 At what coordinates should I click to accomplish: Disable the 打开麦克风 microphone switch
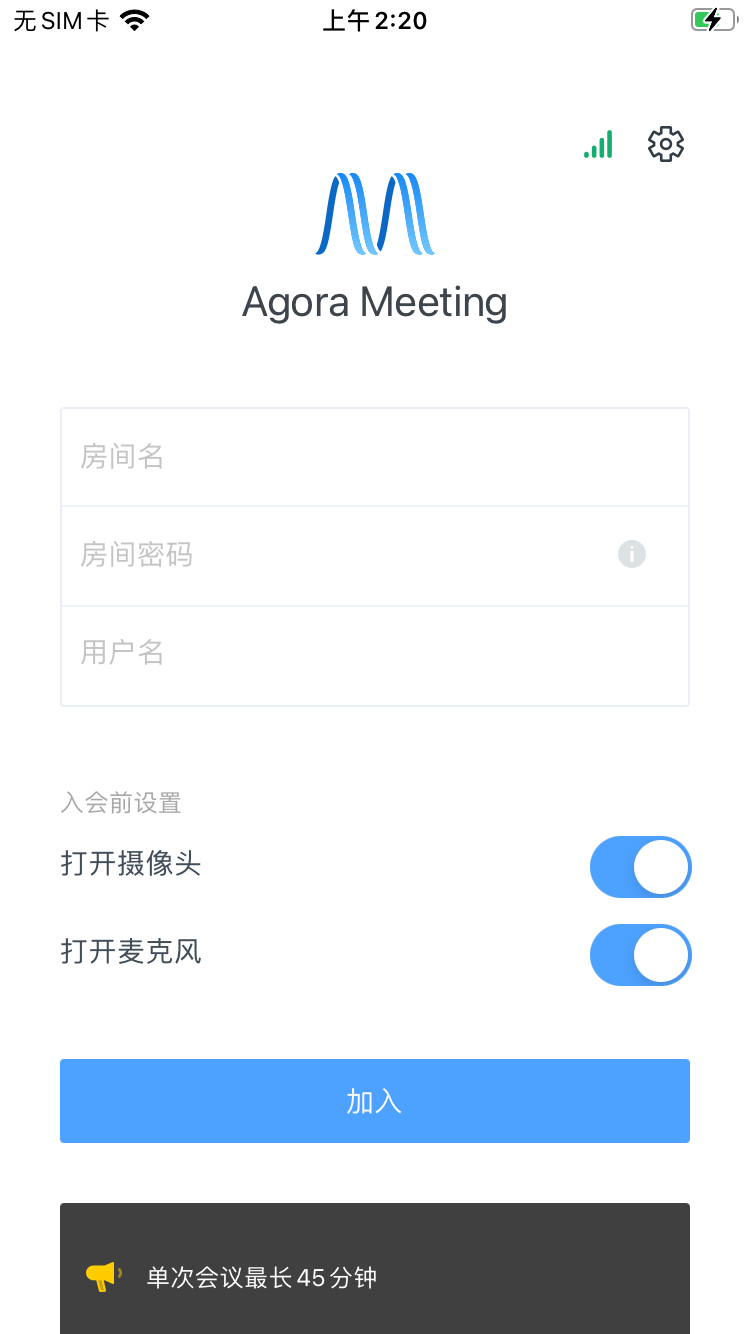[x=640, y=955]
